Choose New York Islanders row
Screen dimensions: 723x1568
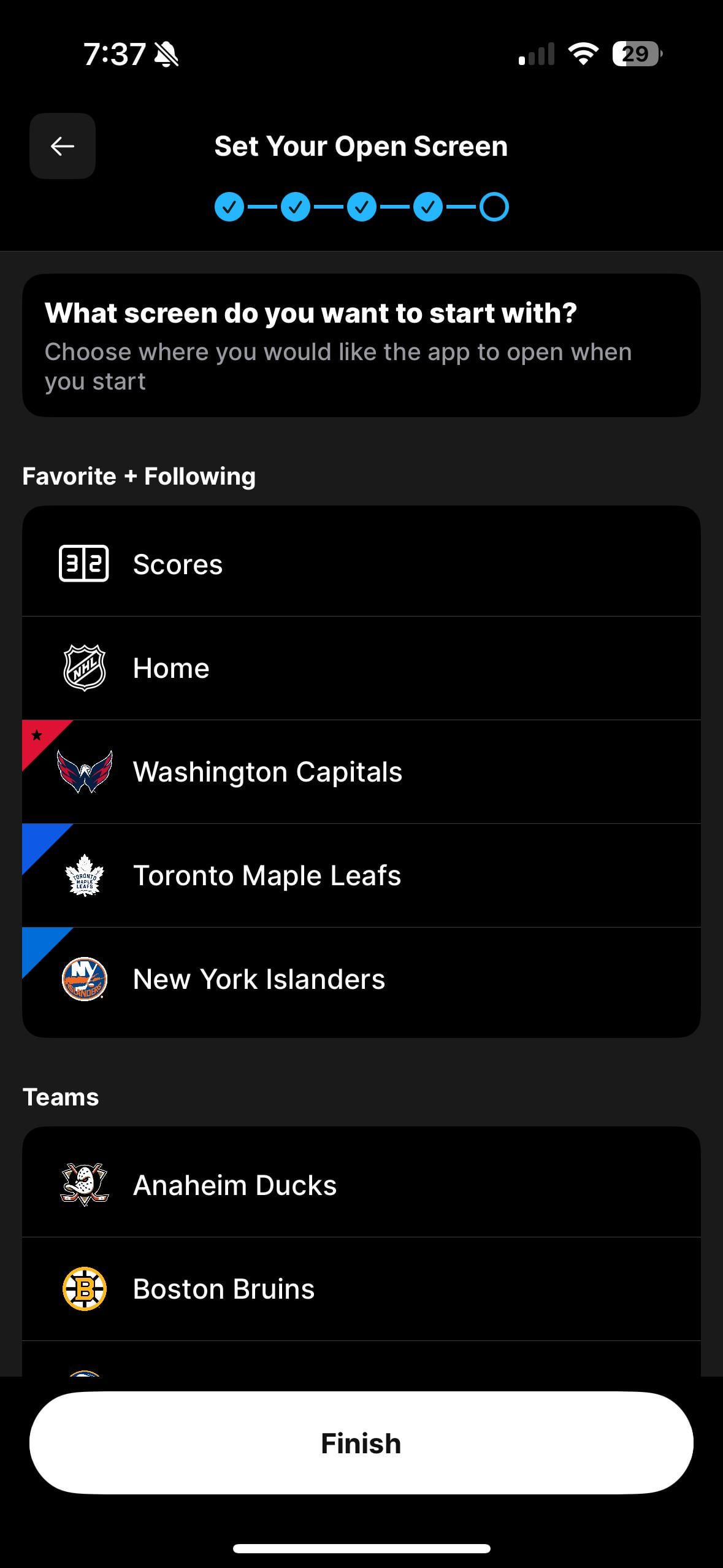(x=361, y=979)
